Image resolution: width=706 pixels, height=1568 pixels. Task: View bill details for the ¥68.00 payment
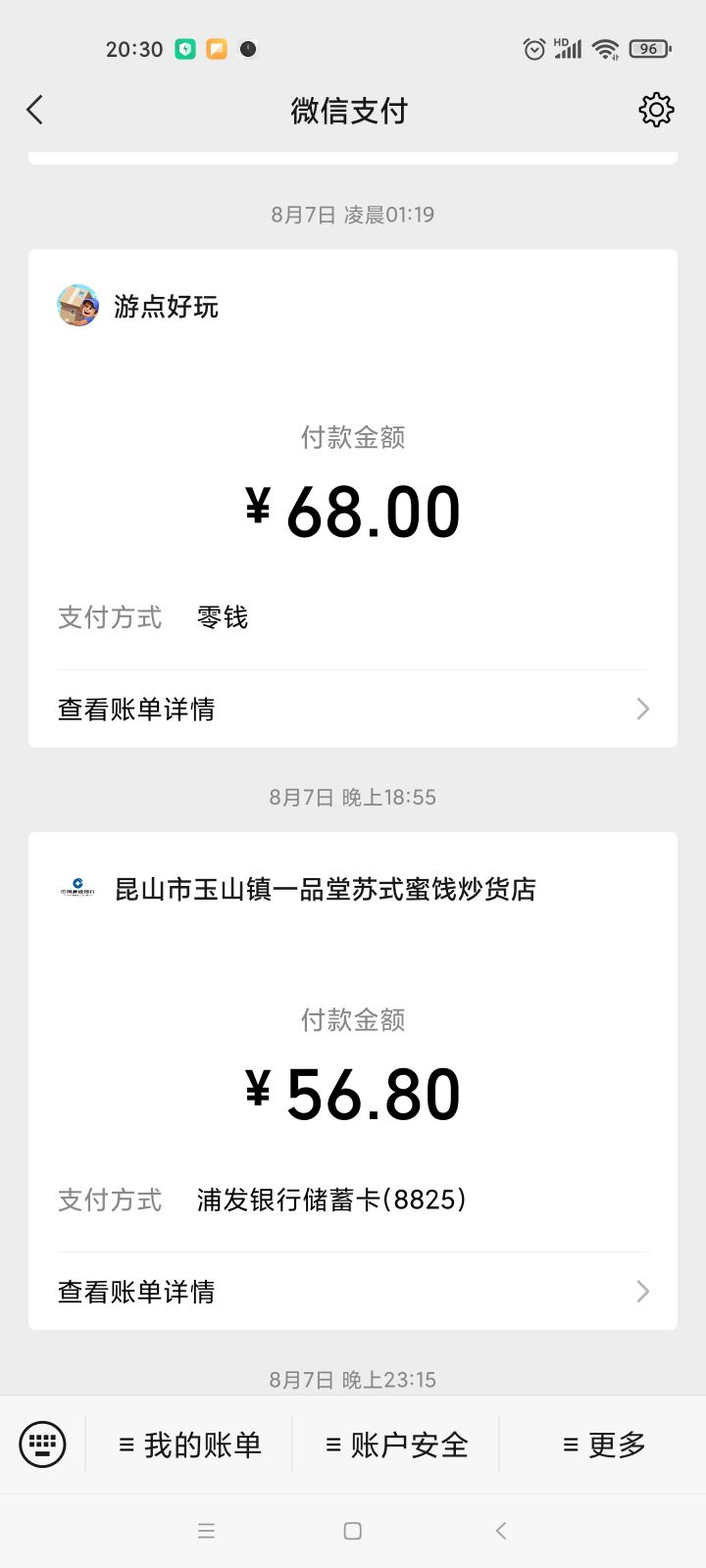click(353, 709)
